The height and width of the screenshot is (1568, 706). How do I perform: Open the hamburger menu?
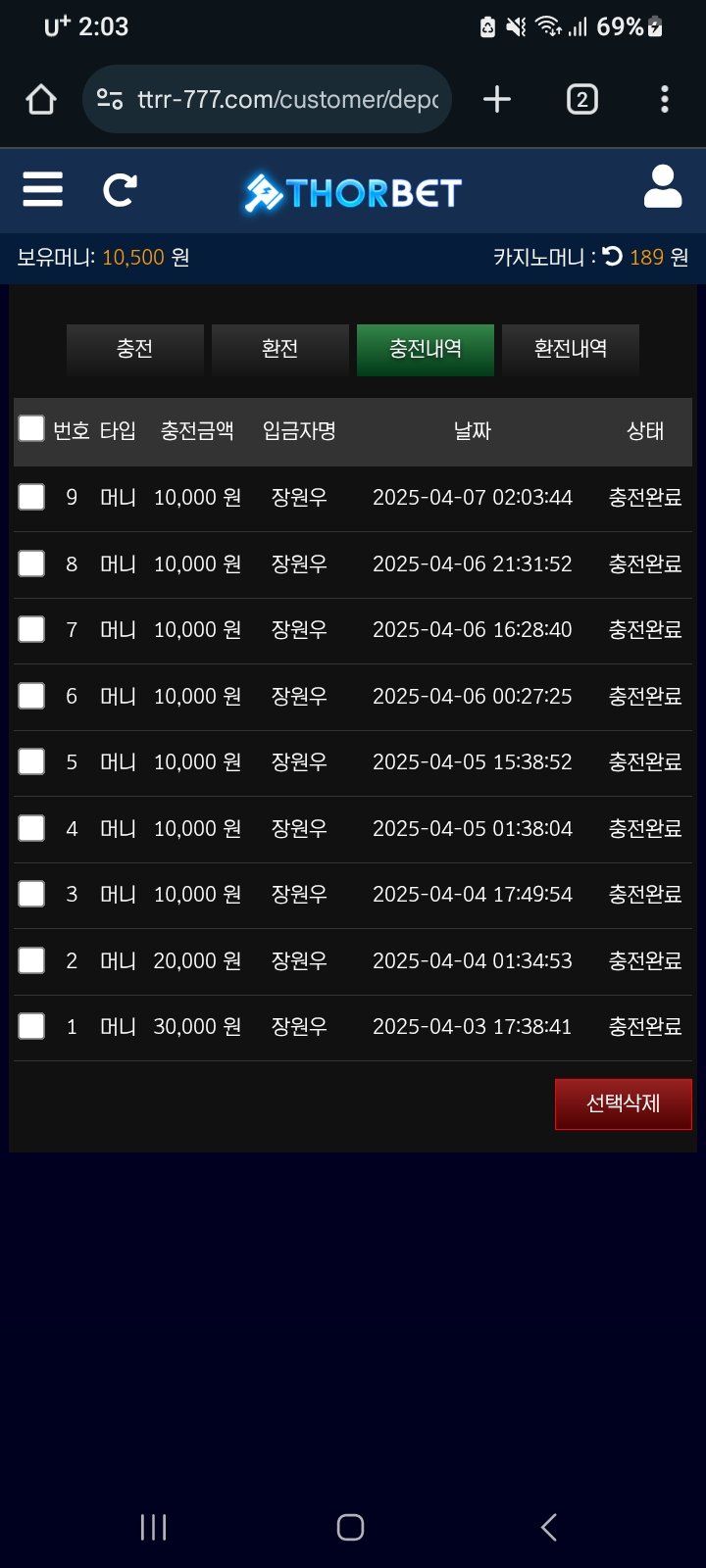(42, 189)
